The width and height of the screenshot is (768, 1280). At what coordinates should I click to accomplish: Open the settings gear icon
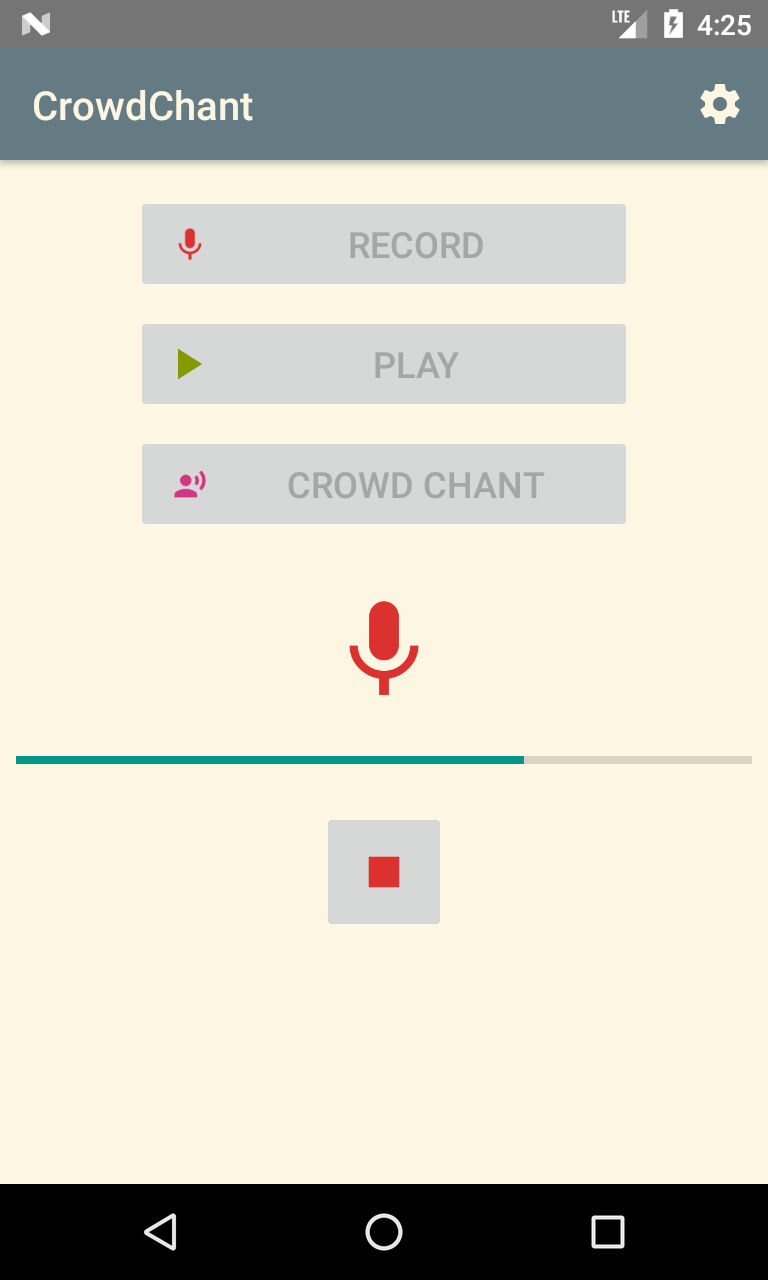pyautogui.click(x=719, y=105)
